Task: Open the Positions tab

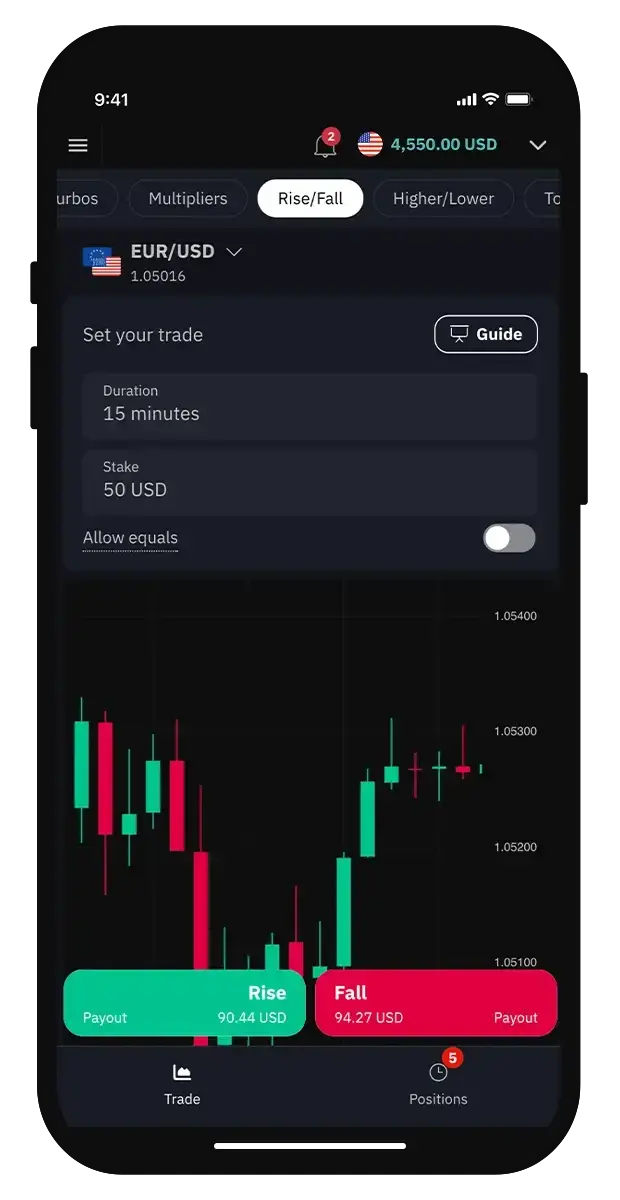Action: point(438,1084)
